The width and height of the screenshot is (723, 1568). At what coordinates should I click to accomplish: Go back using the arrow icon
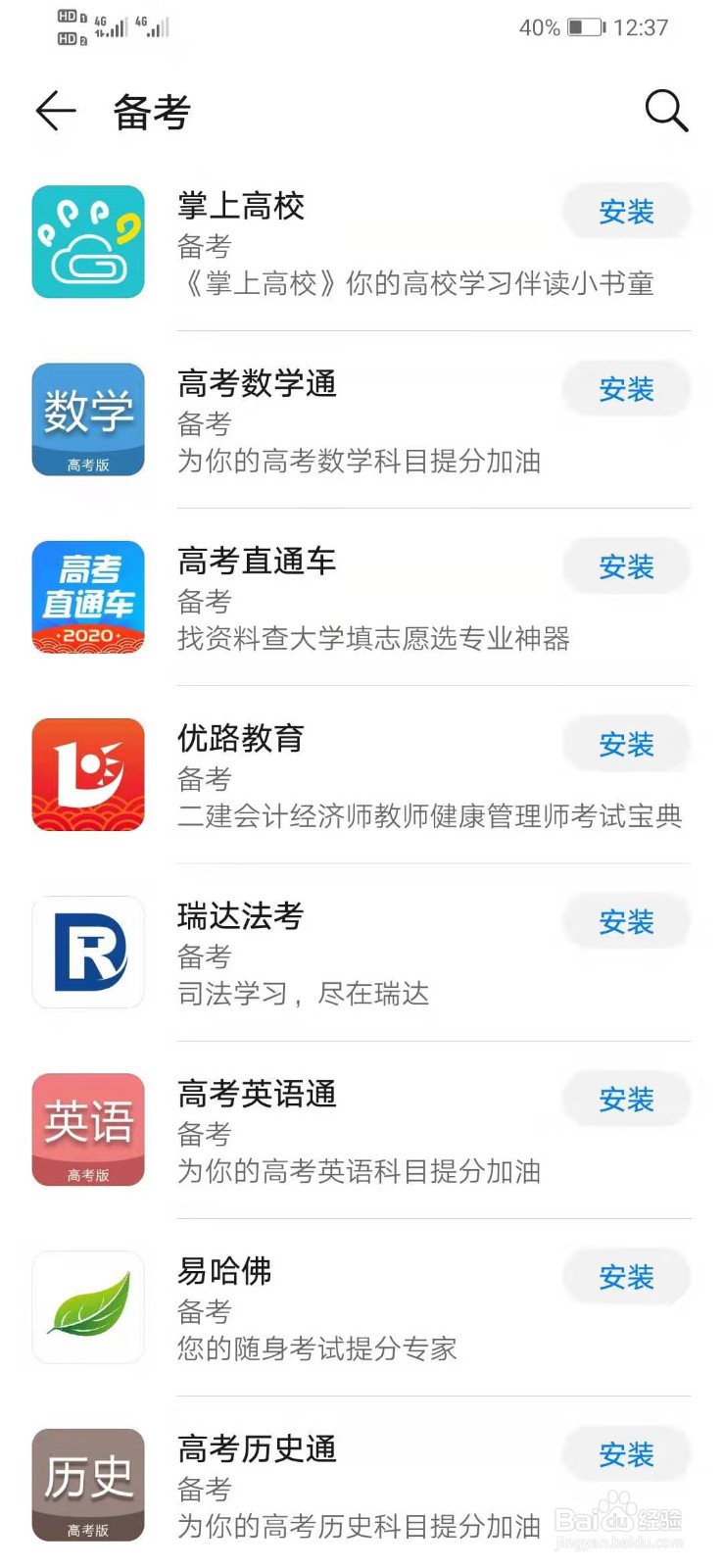point(56,111)
